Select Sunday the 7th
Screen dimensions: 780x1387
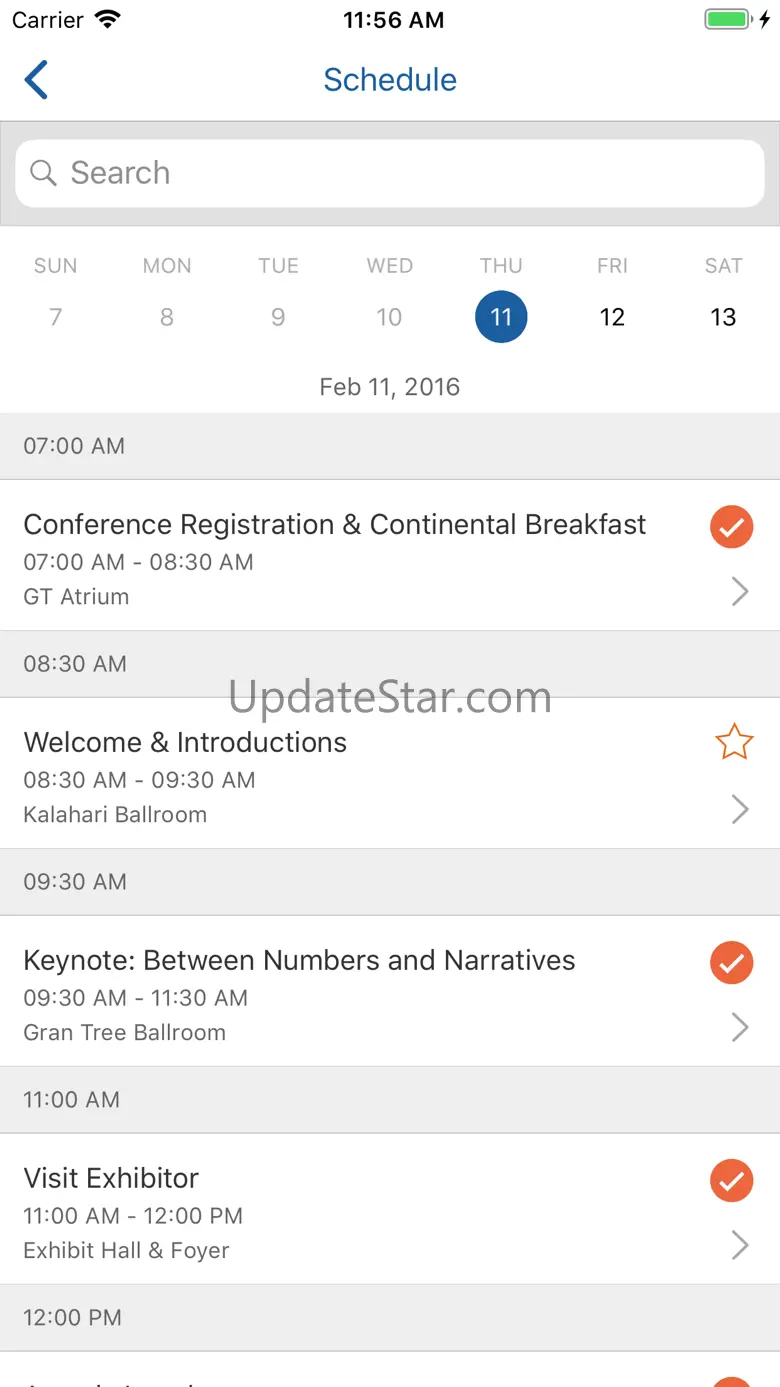point(56,317)
